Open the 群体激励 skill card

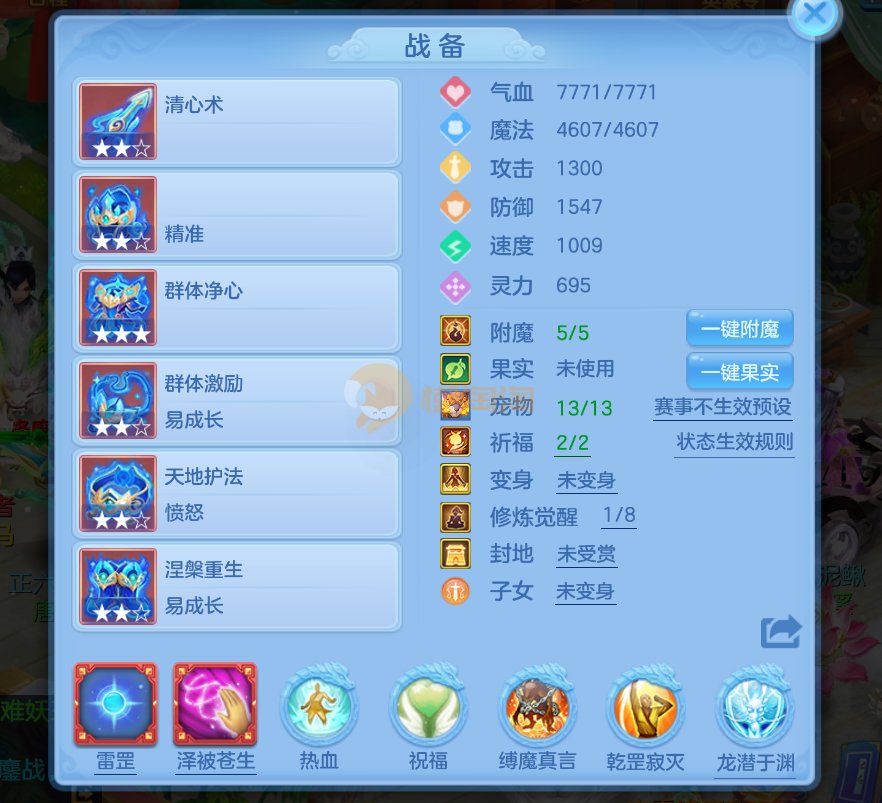(237, 401)
